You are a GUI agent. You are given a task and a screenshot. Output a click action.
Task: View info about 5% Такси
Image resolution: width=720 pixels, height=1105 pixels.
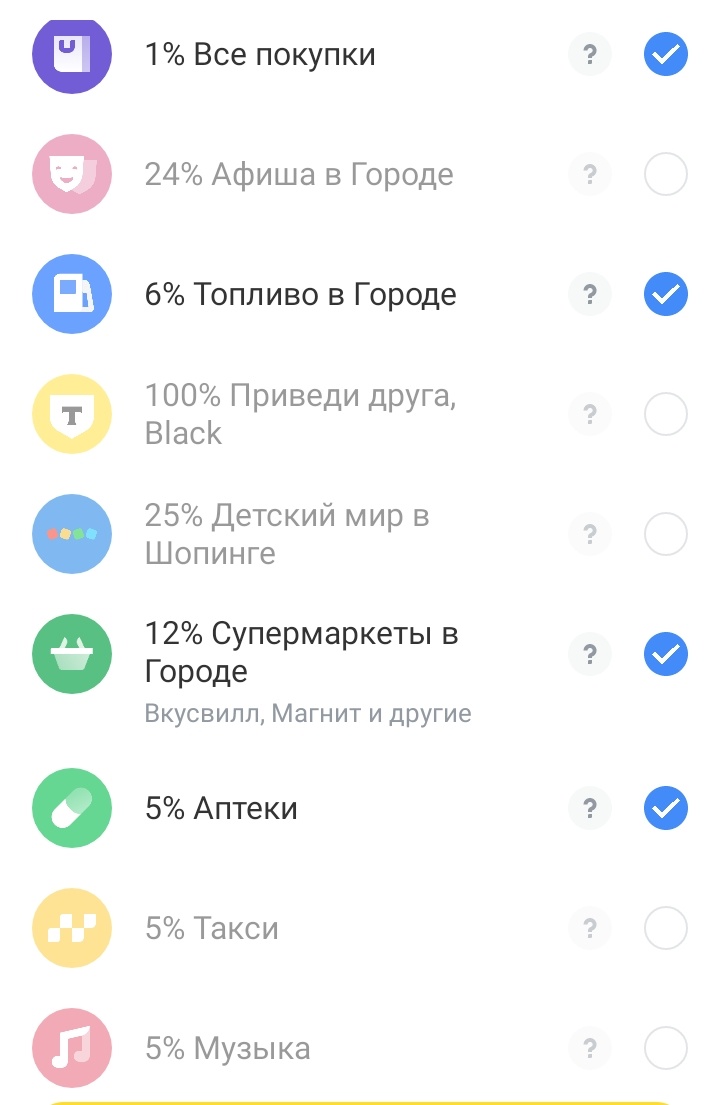590,929
